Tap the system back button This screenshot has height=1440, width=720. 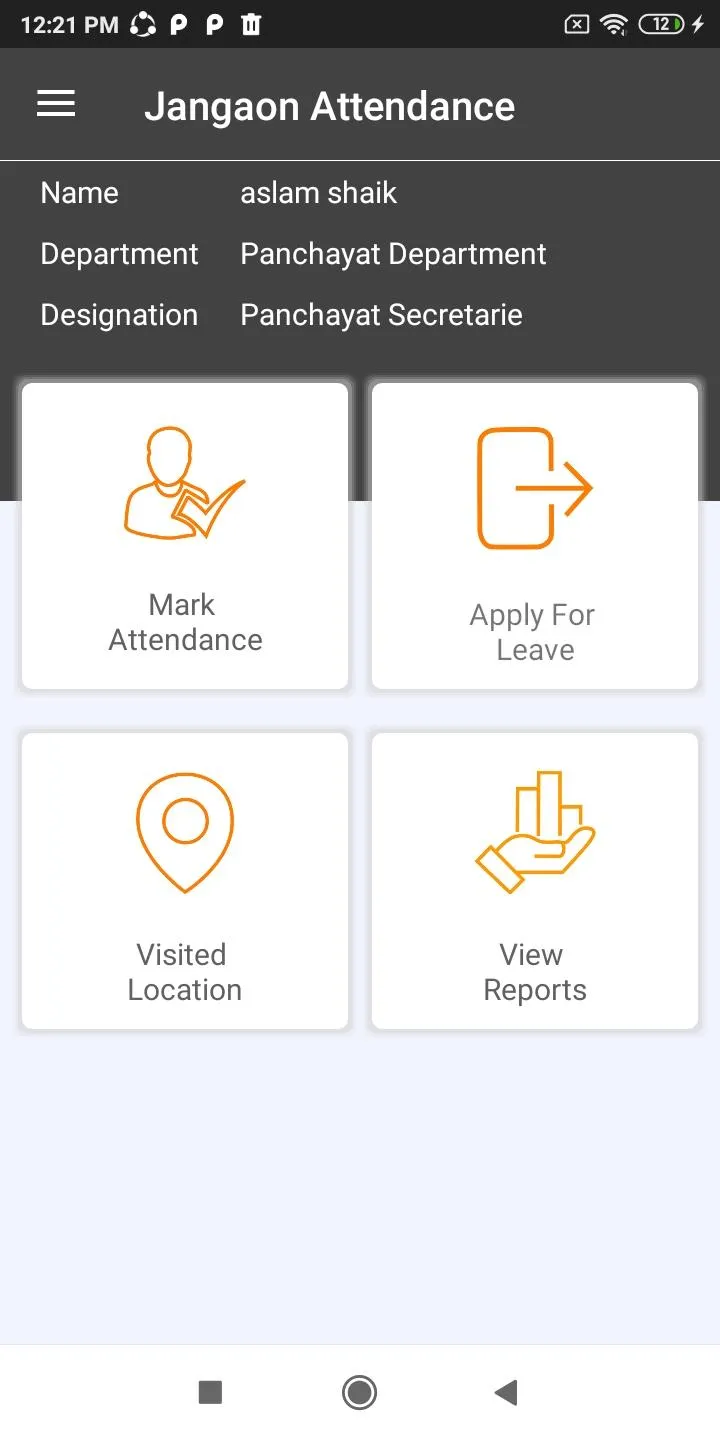click(x=506, y=1392)
